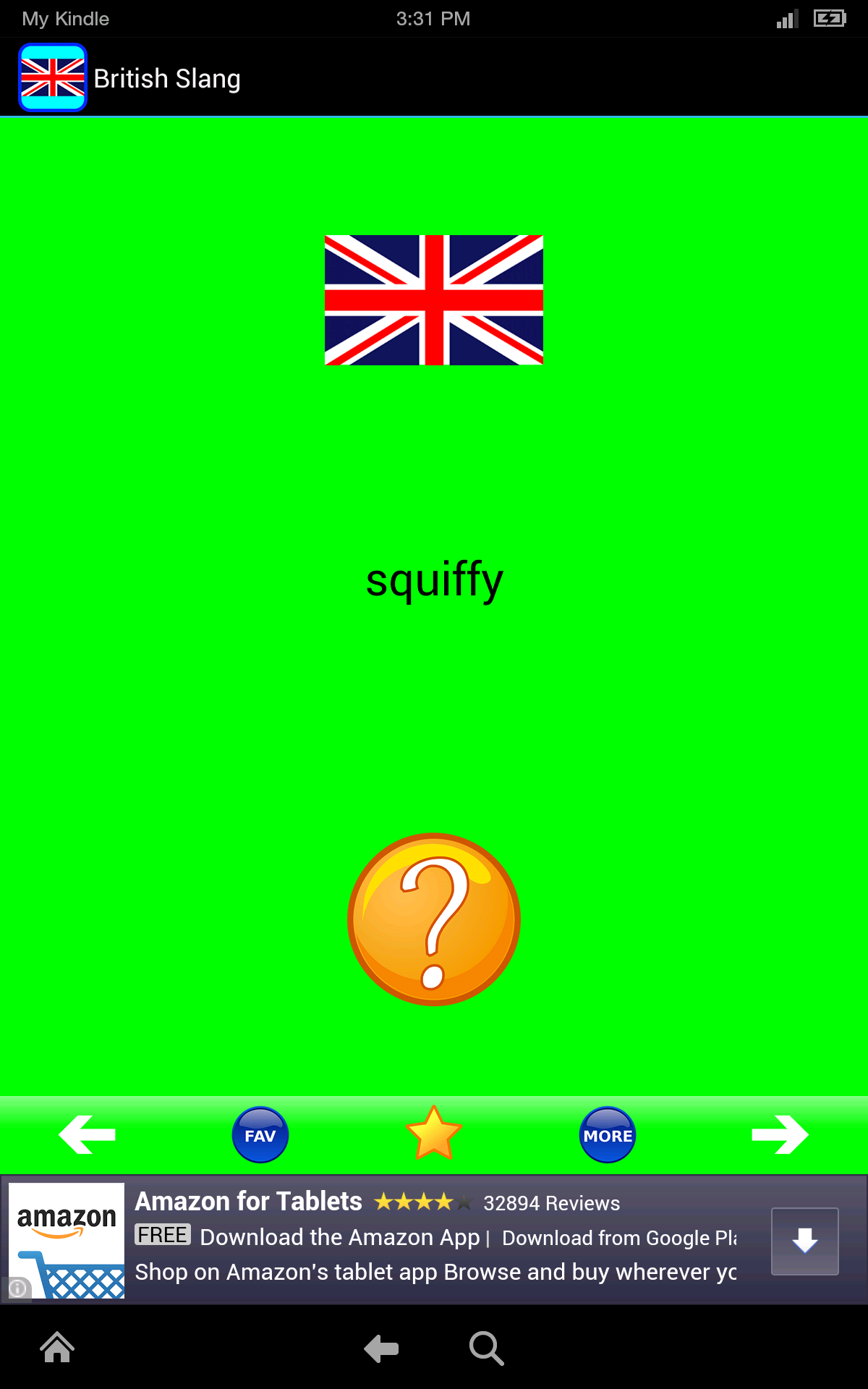The image size is (868, 1389).
Task: Open the FAV favorites list
Action: pyautogui.click(x=260, y=1135)
